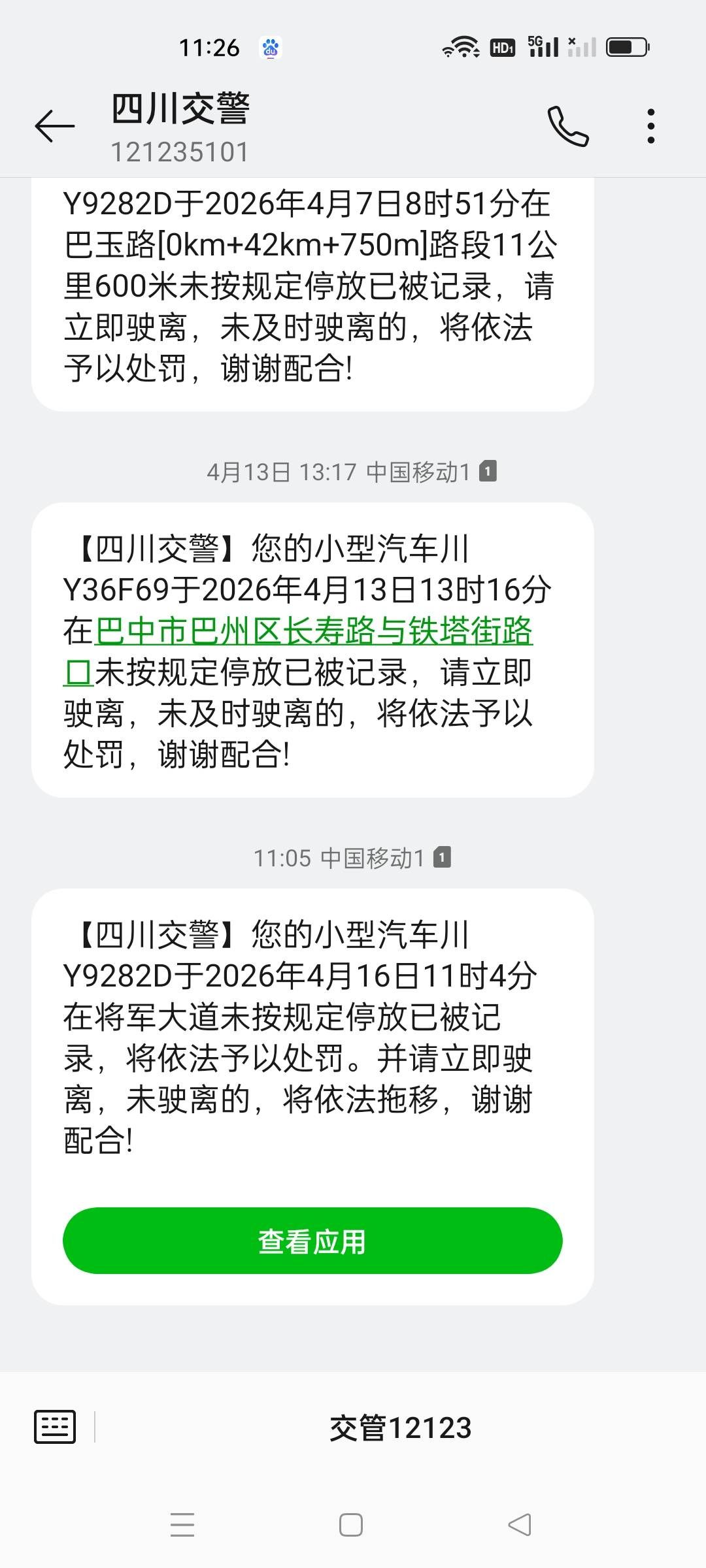Open the recent apps view
The height and width of the screenshot is (1568, 706).
(182, 1526)
